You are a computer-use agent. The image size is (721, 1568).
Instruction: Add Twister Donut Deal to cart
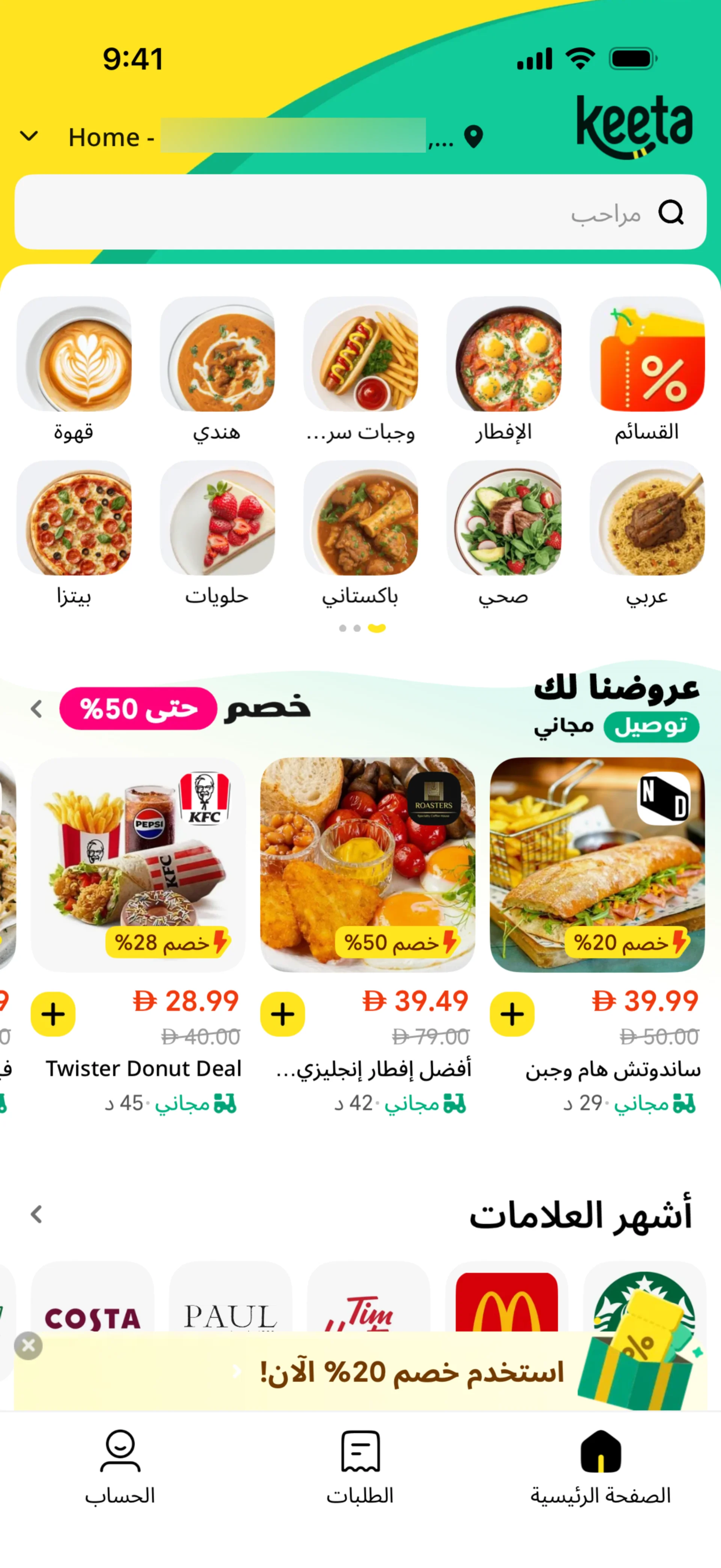(53, 1014)
